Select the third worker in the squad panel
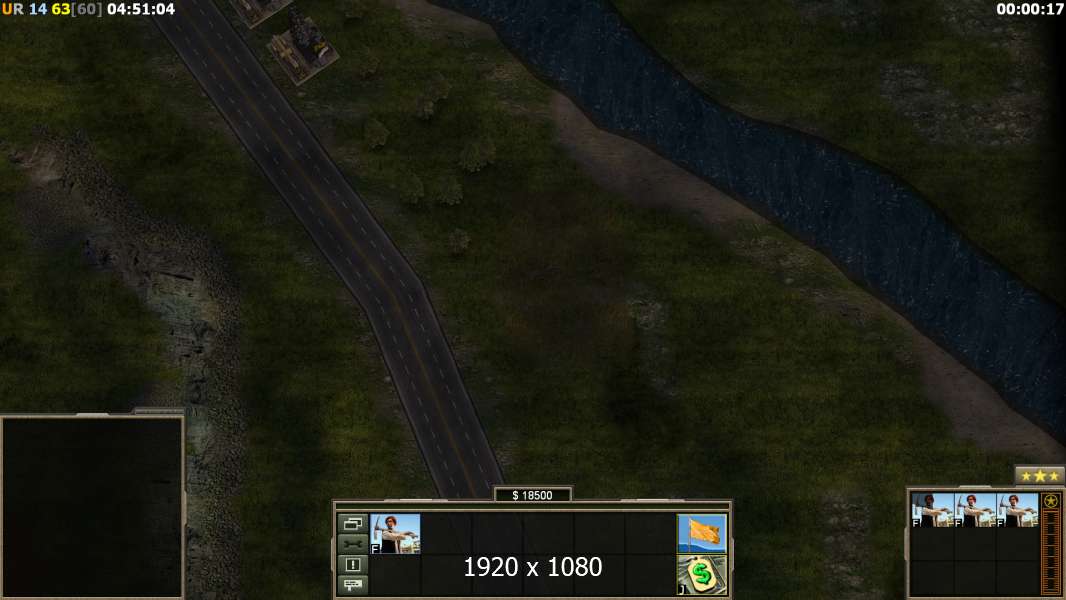 (1018, 510)
